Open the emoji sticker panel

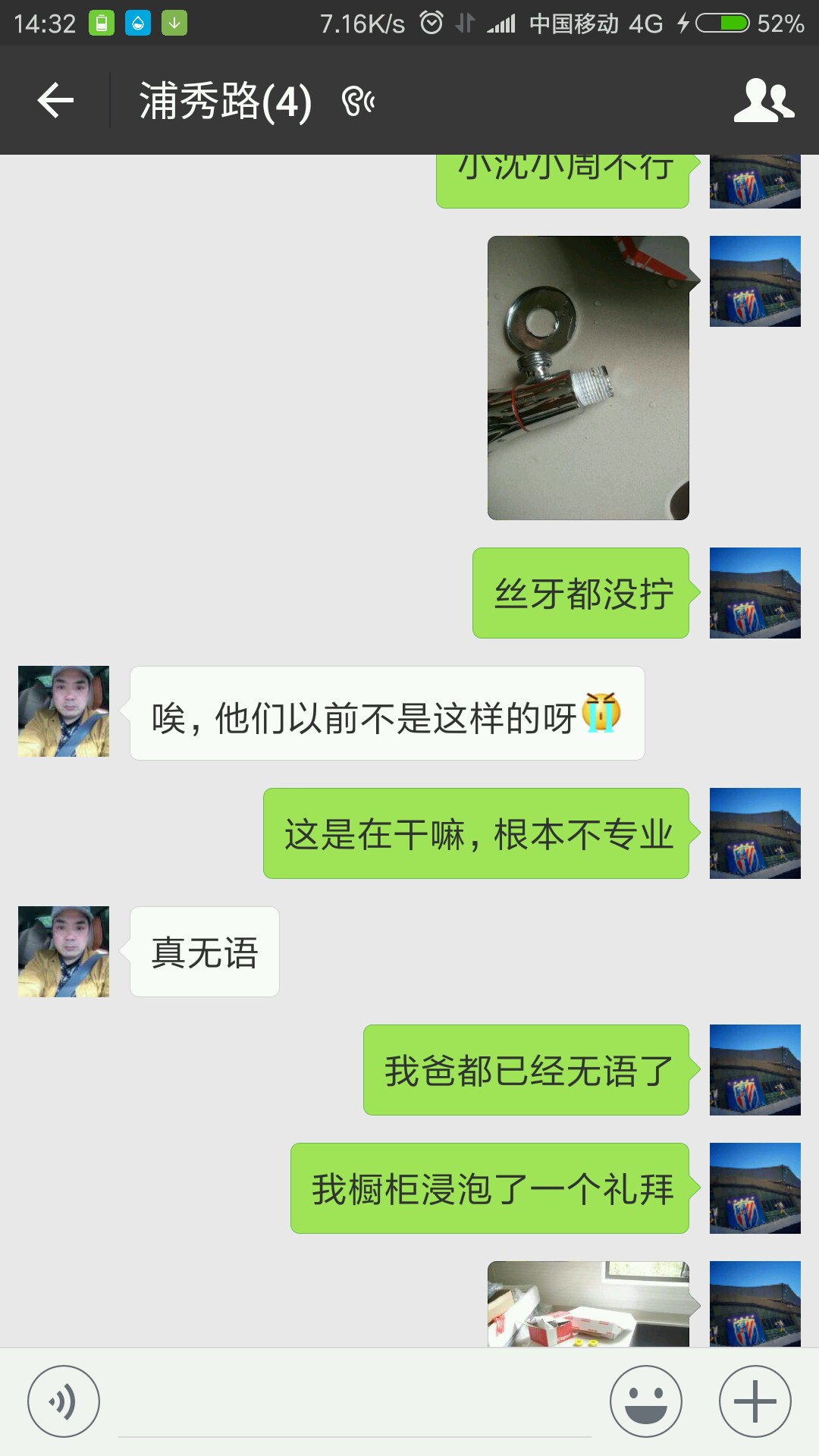coord(646,1401)
